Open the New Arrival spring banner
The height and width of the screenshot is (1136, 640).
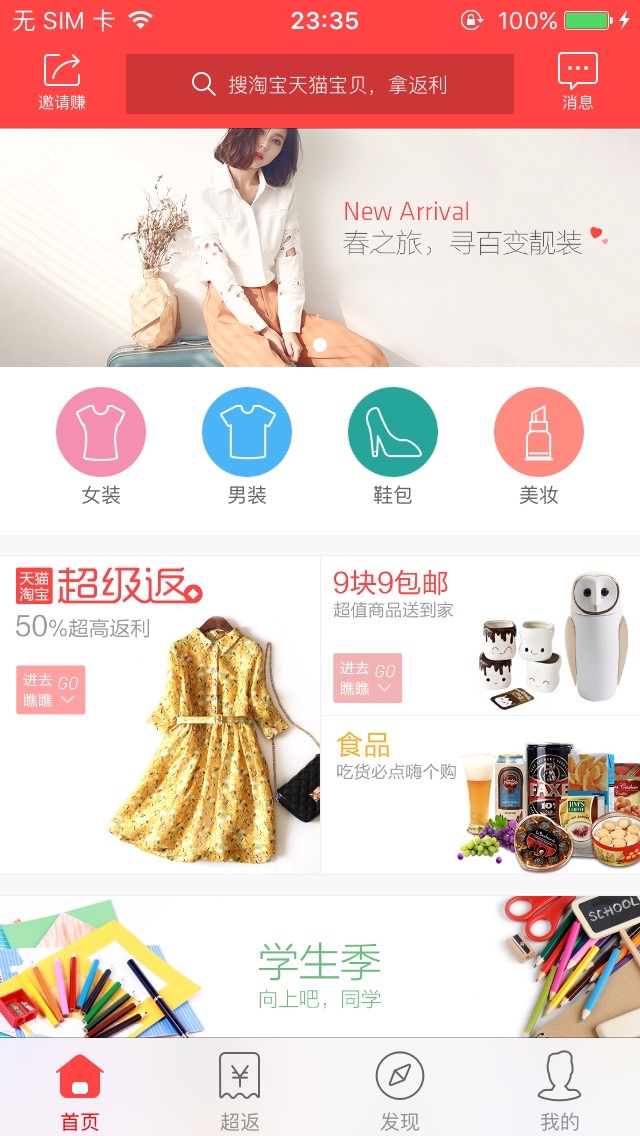(x=320, y=247)
